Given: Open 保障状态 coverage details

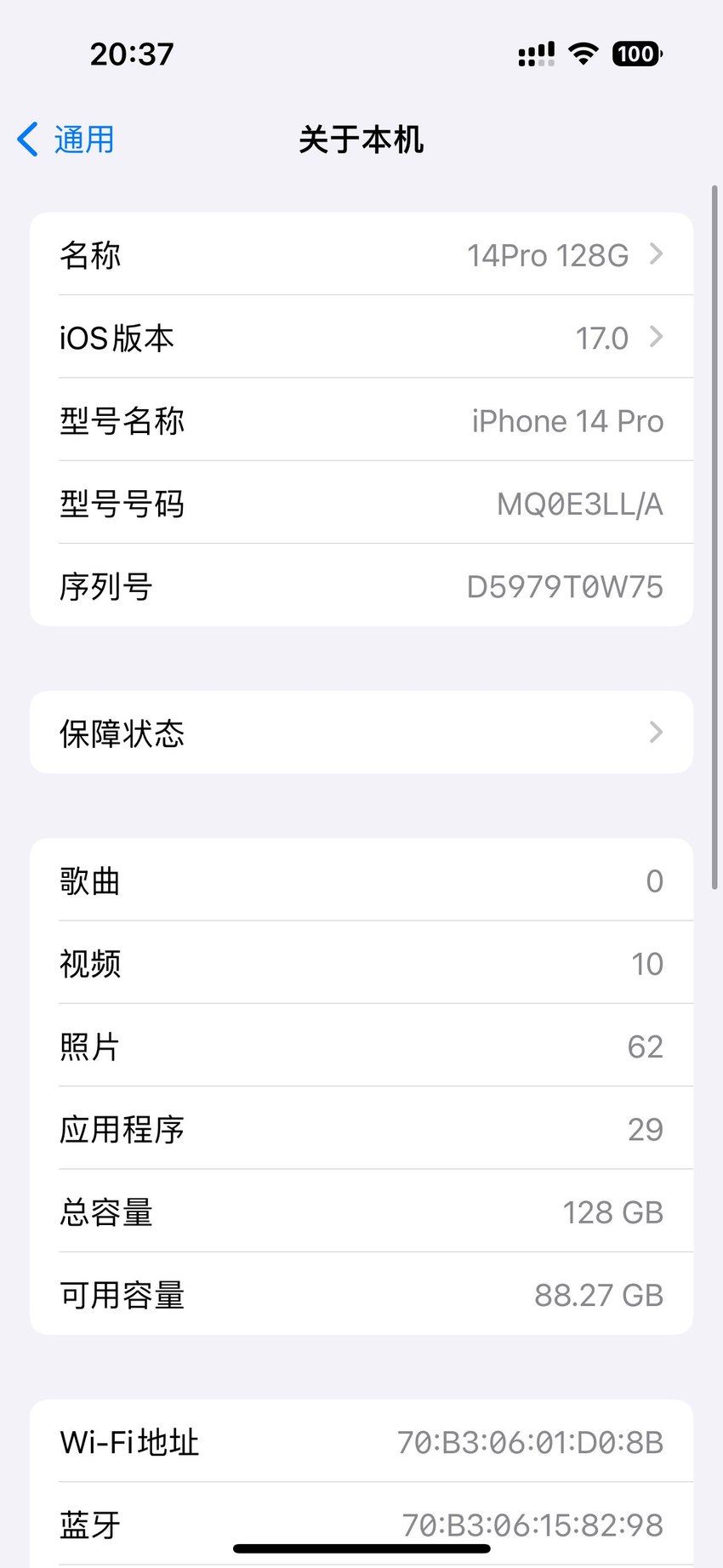Looking at the screenshot, I should [x=361, y=733].
